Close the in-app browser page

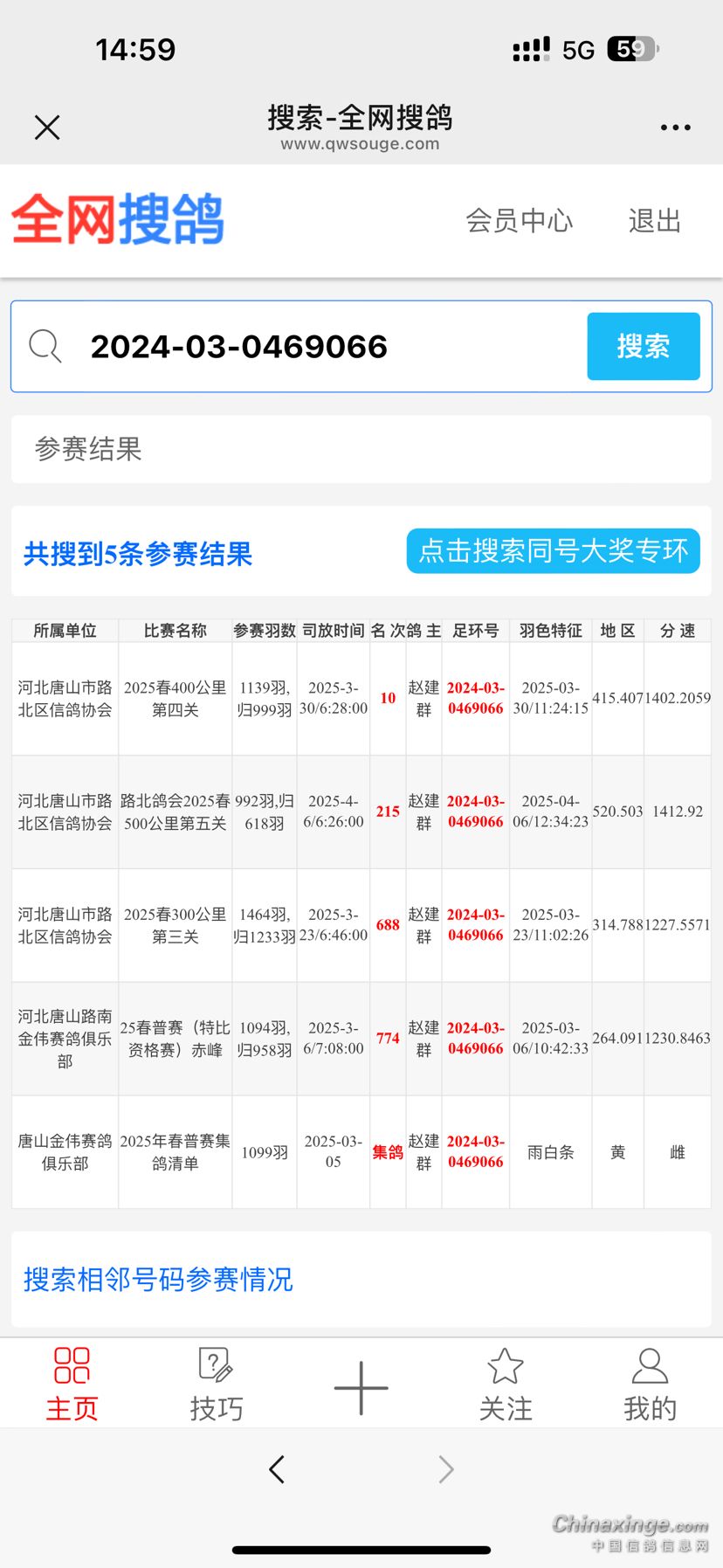(x=47, y=128)
